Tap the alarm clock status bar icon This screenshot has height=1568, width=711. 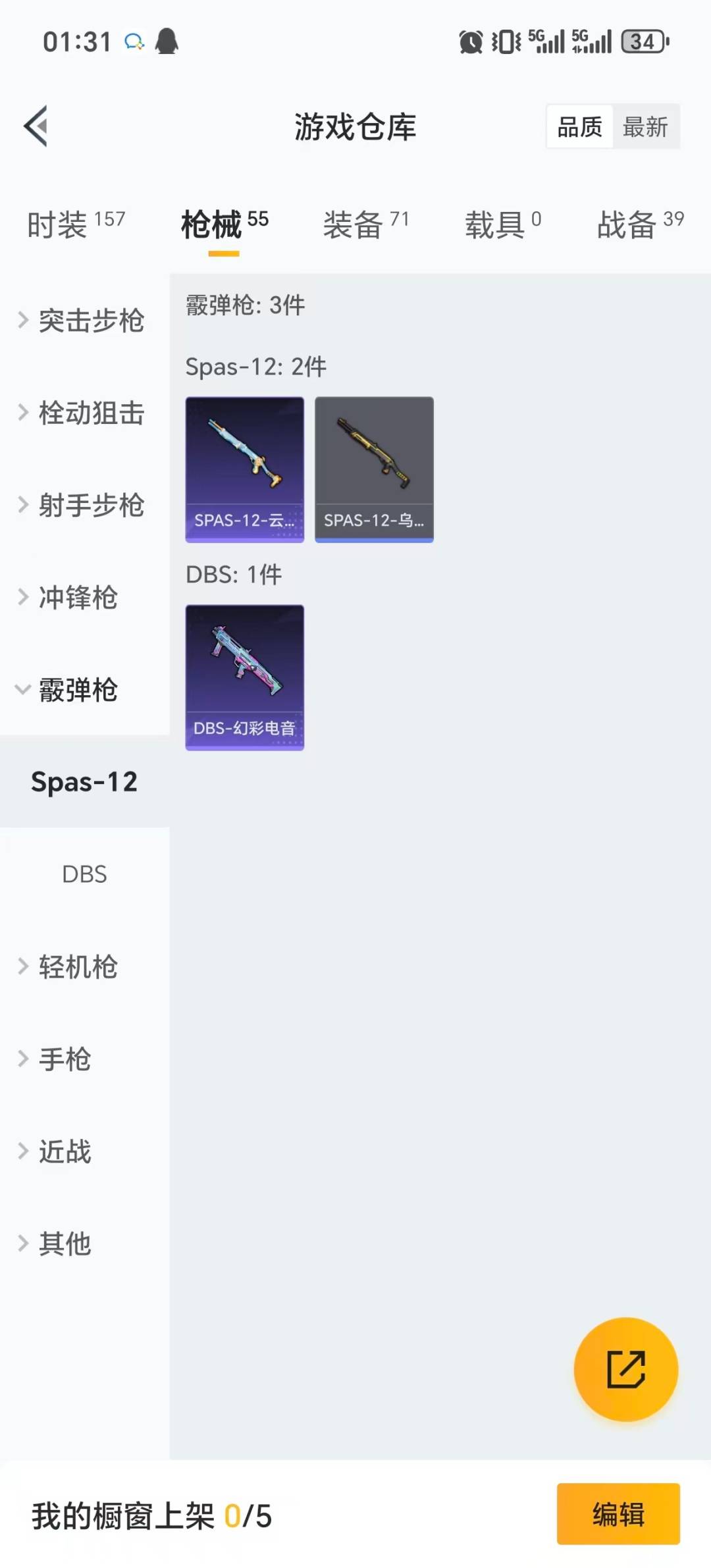click(x=471, y=41)
